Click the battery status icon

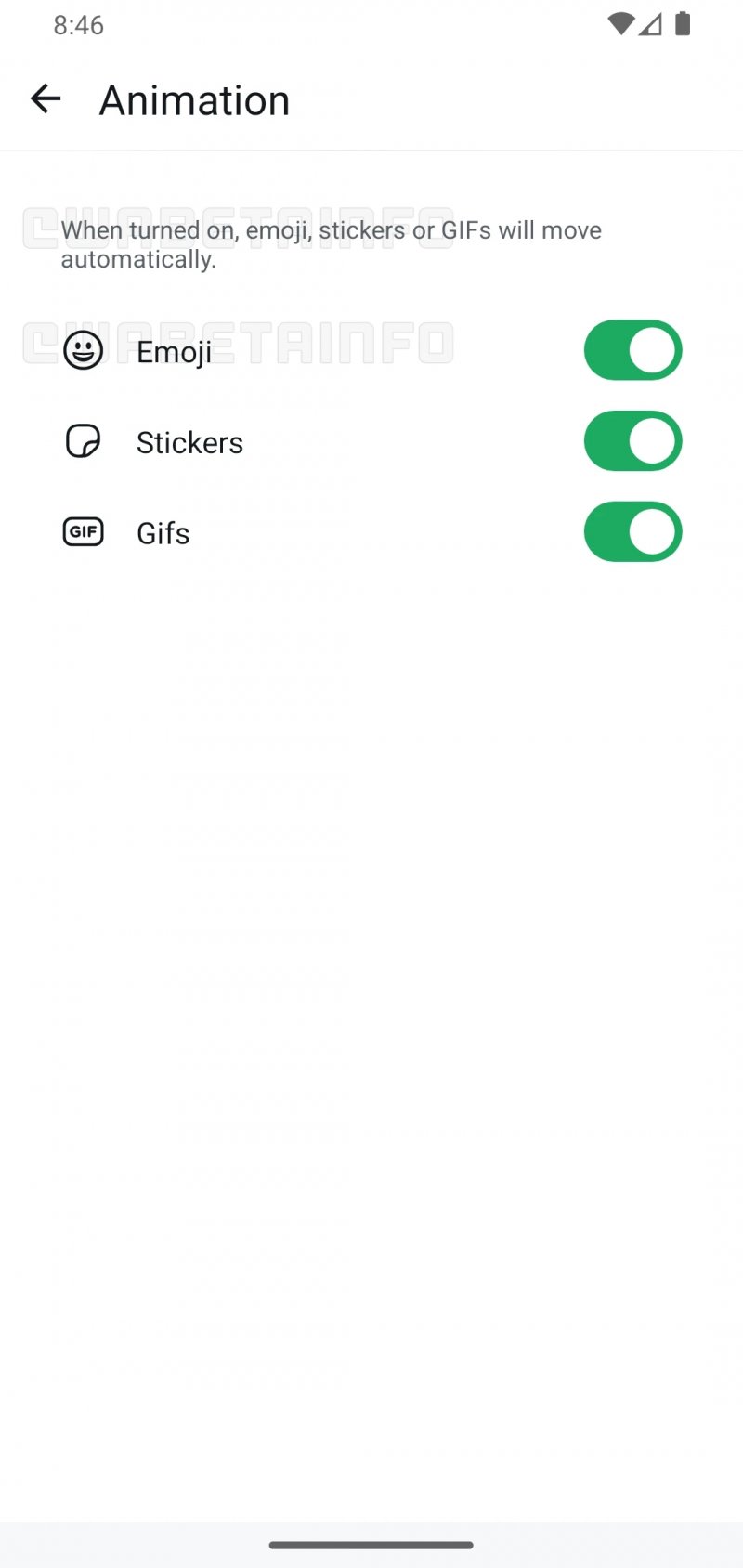tap(682, 24)
